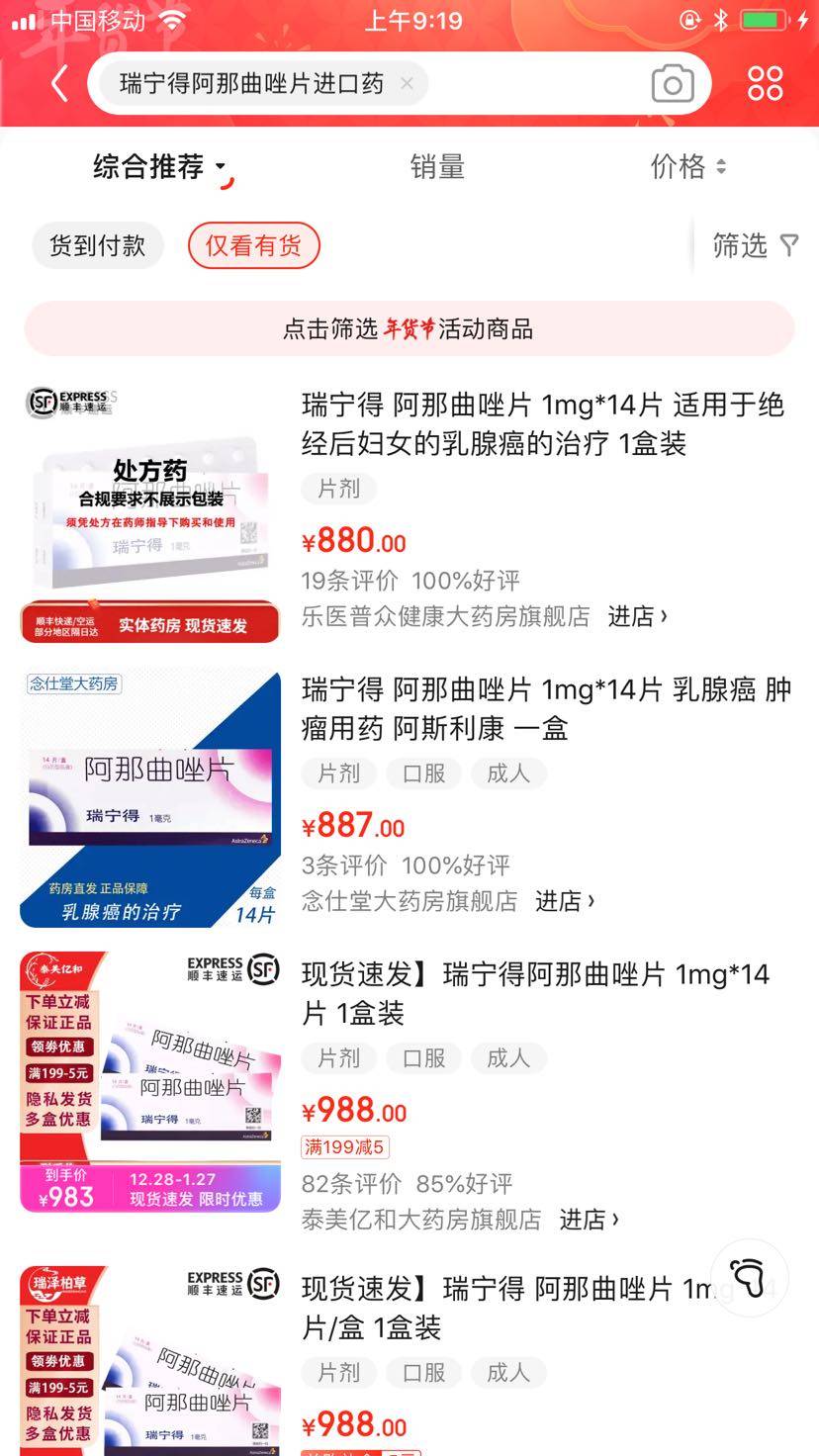Enter 泰美亿和大药房旗舰店 store
Viewport: 819px width, 1456px height.
589,1220
